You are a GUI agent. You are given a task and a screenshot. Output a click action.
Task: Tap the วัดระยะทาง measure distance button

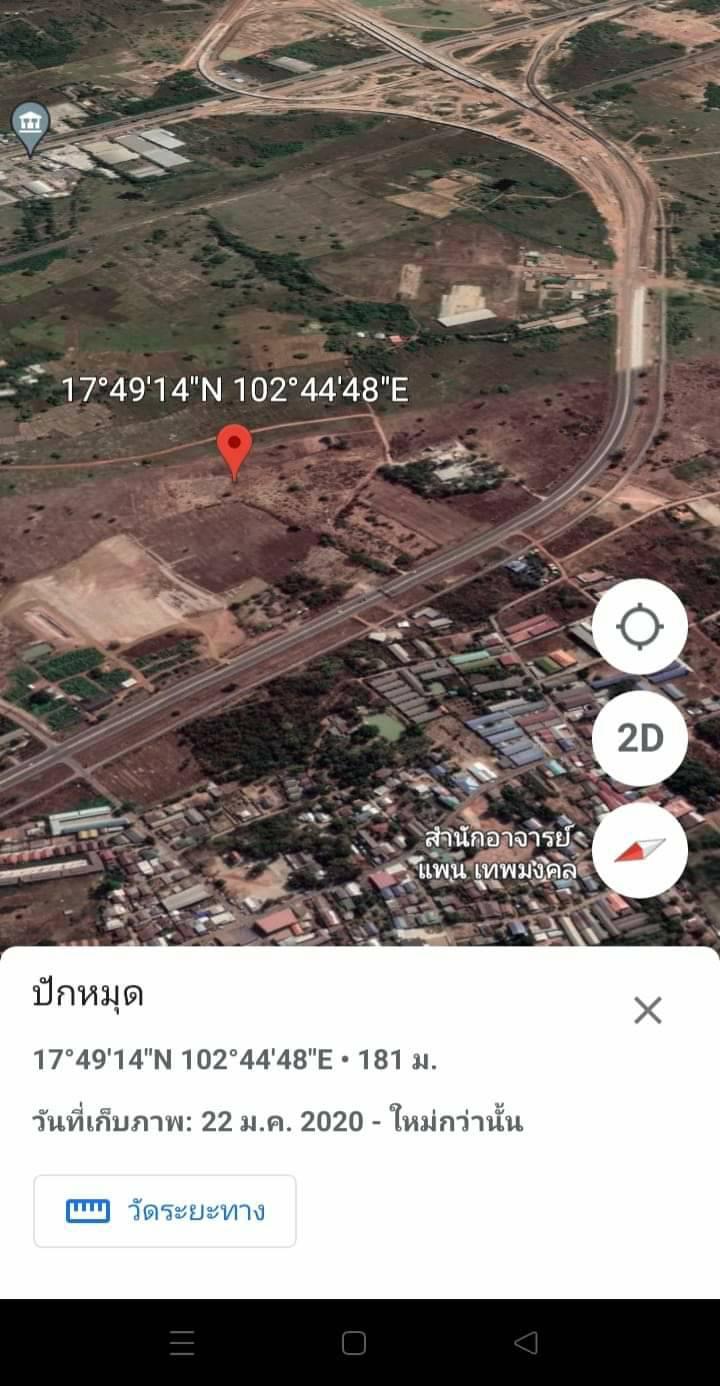point(165,1211)
